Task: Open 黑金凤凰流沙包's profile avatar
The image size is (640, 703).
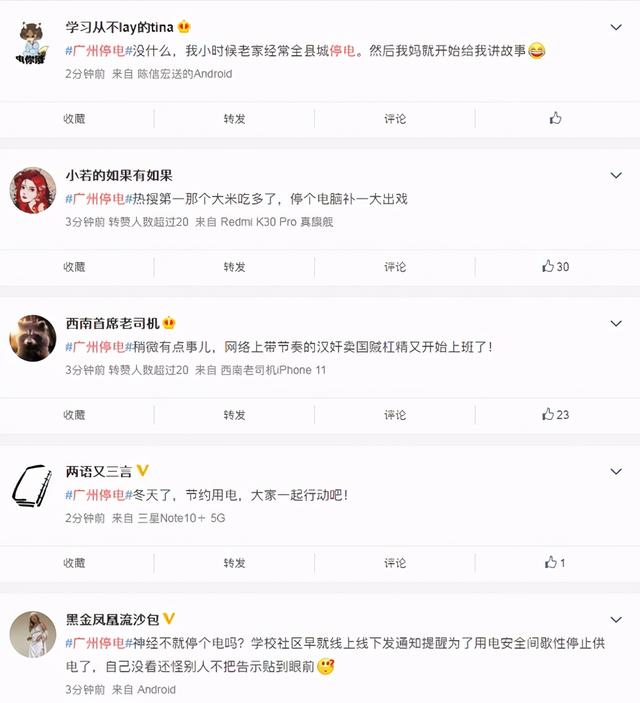Action: tap(32, 636)
